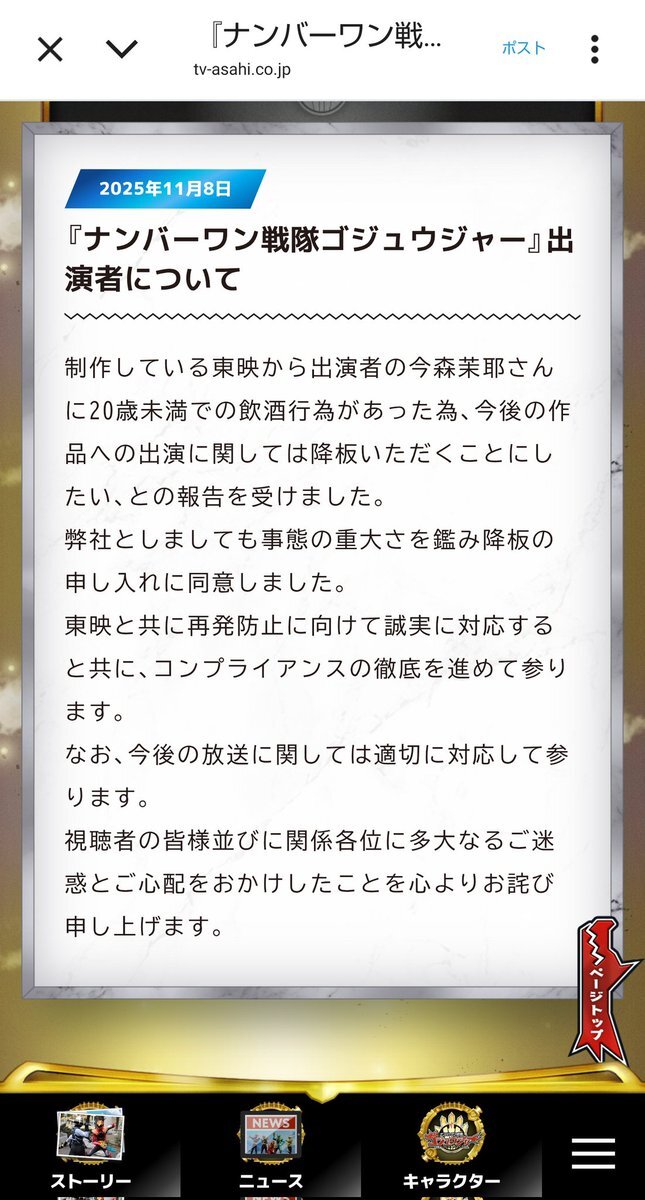The height and width of the screenshot is (1200, 645).
Task: Expand the browser dropdown chevron
Action: coord(121,49)
